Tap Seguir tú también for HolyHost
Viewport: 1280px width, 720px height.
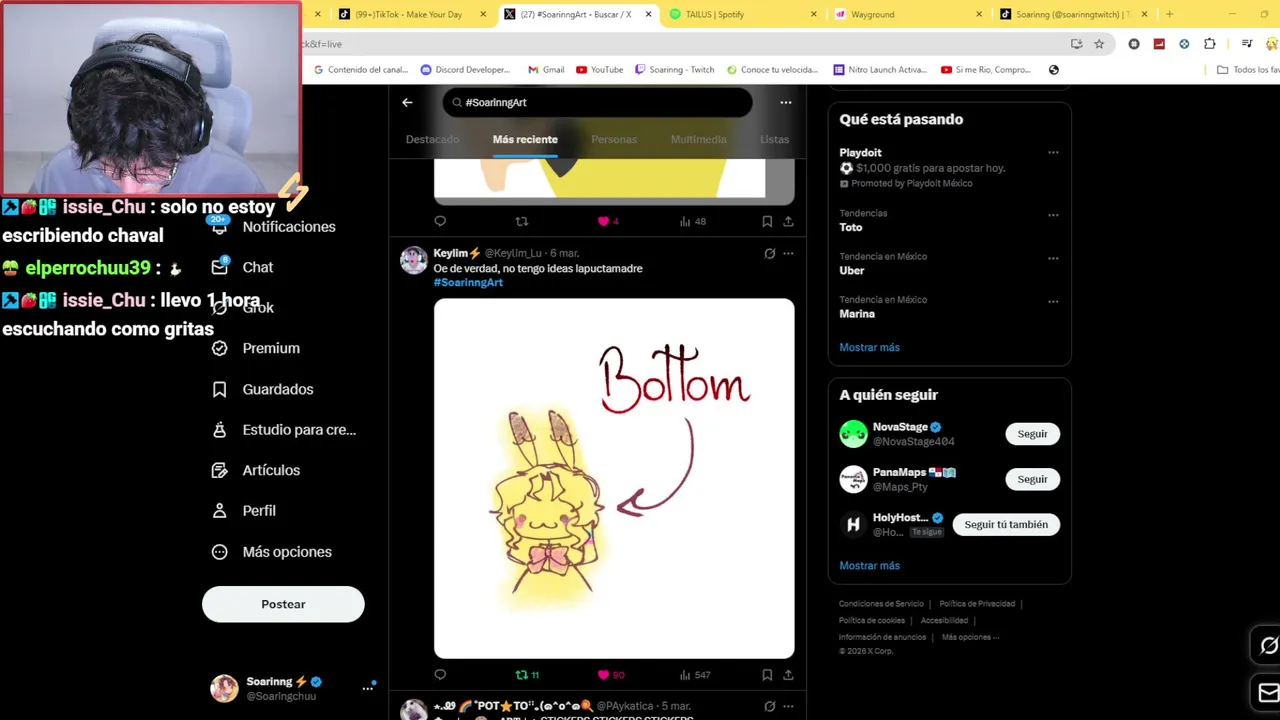[1006, 524]
